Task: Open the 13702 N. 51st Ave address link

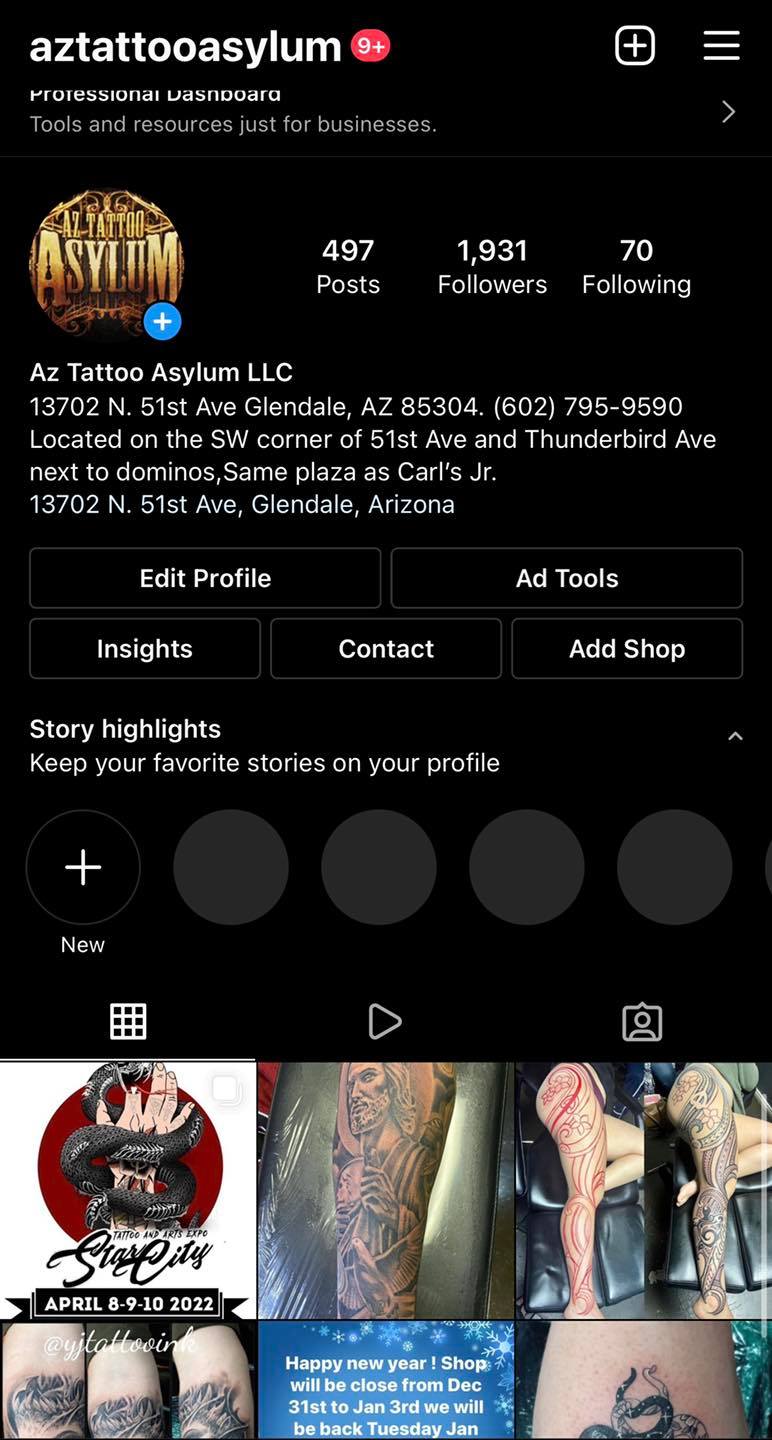Action: 242,504
